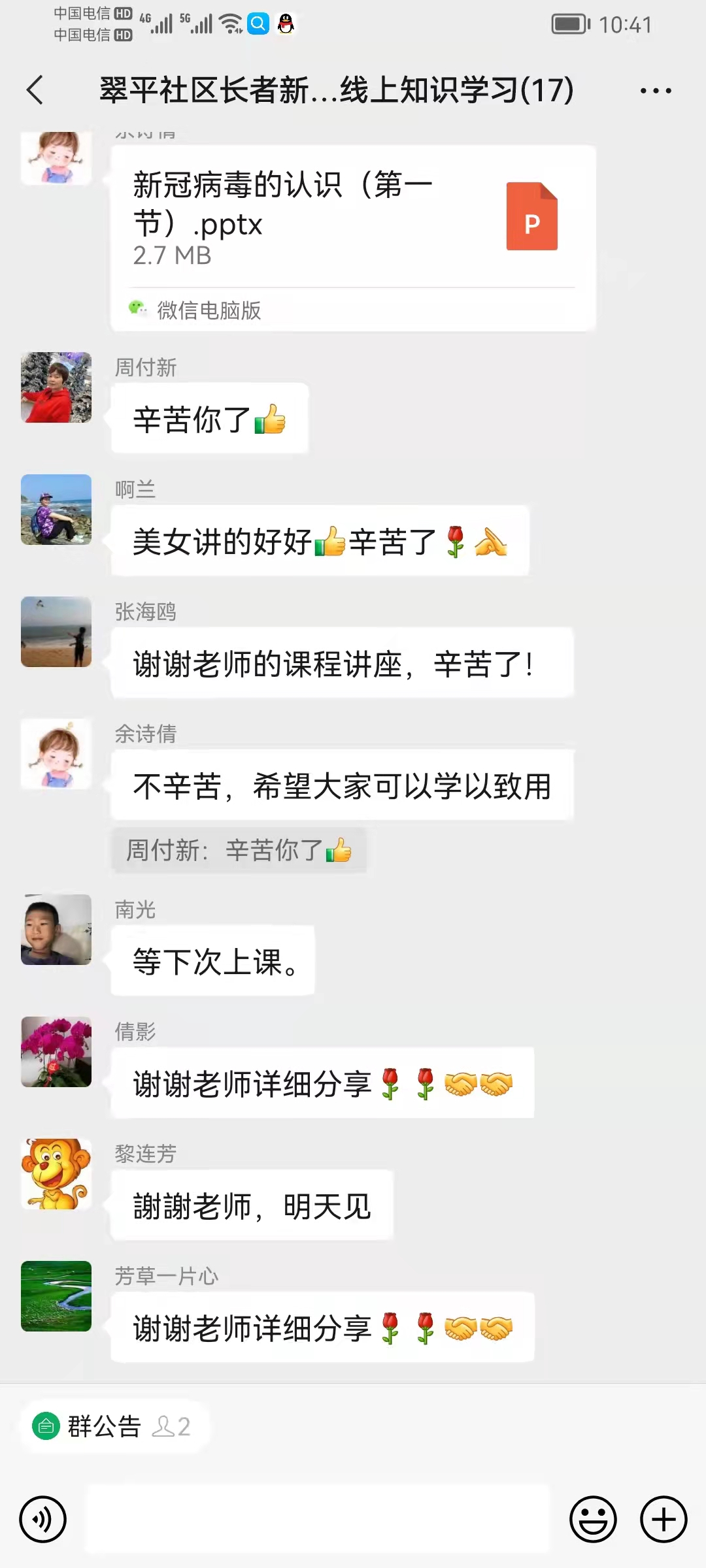Open the emoji sticker panel
This screenshot has width=706, height=1568.
point(593,1519)
